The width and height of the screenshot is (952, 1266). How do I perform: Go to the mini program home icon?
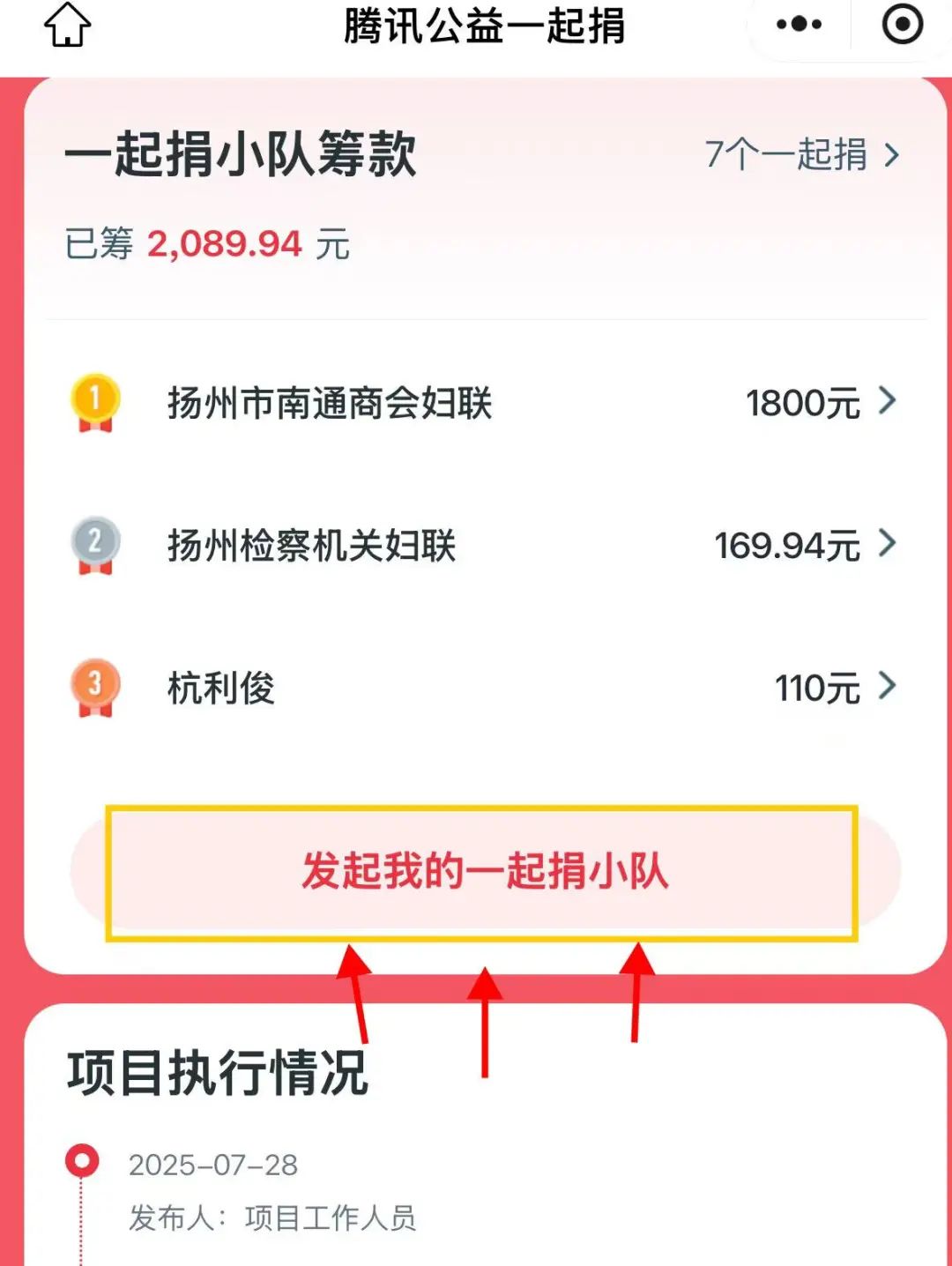(67, 26)
